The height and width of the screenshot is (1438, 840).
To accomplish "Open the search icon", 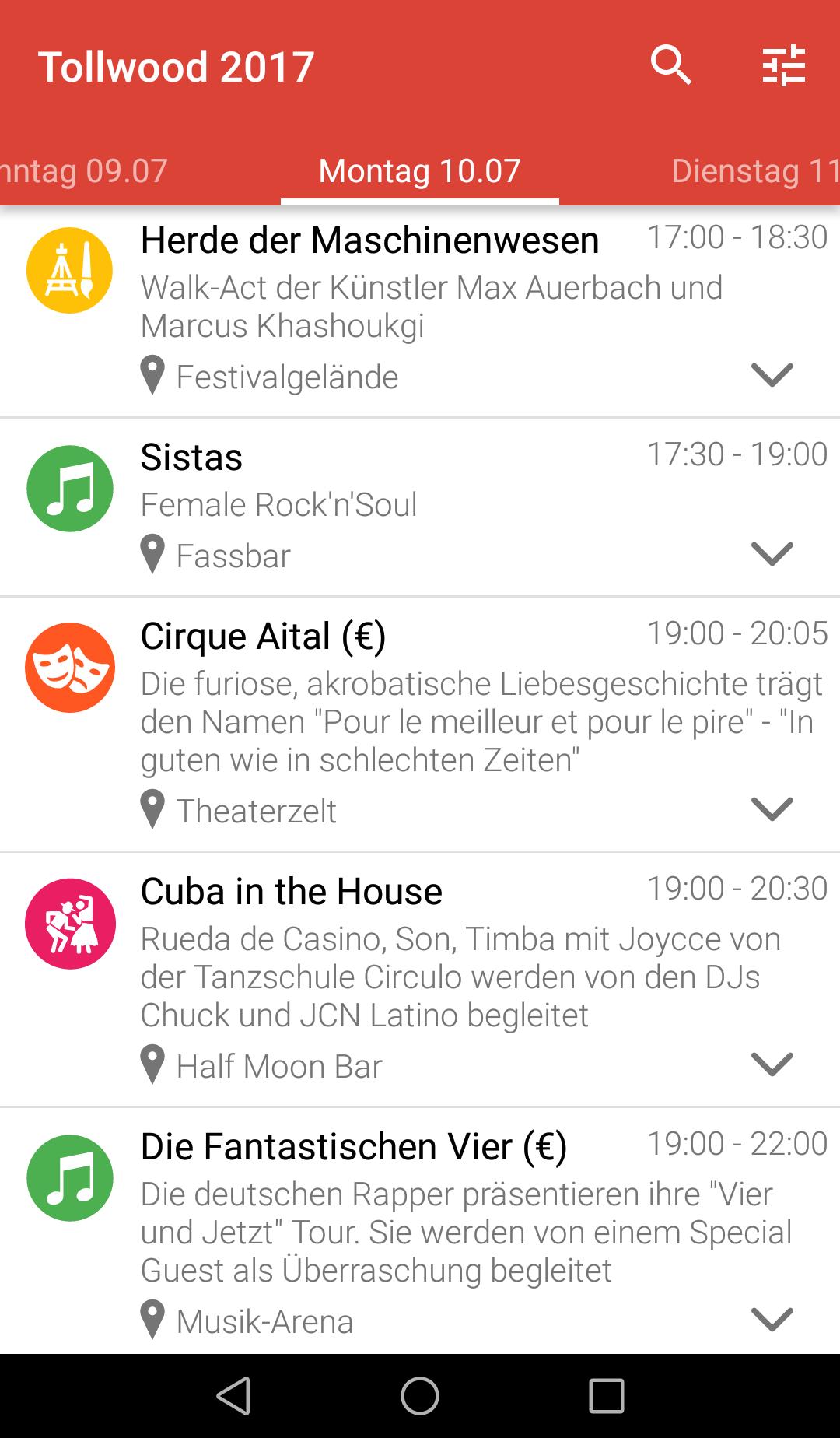I will (670, 65).
